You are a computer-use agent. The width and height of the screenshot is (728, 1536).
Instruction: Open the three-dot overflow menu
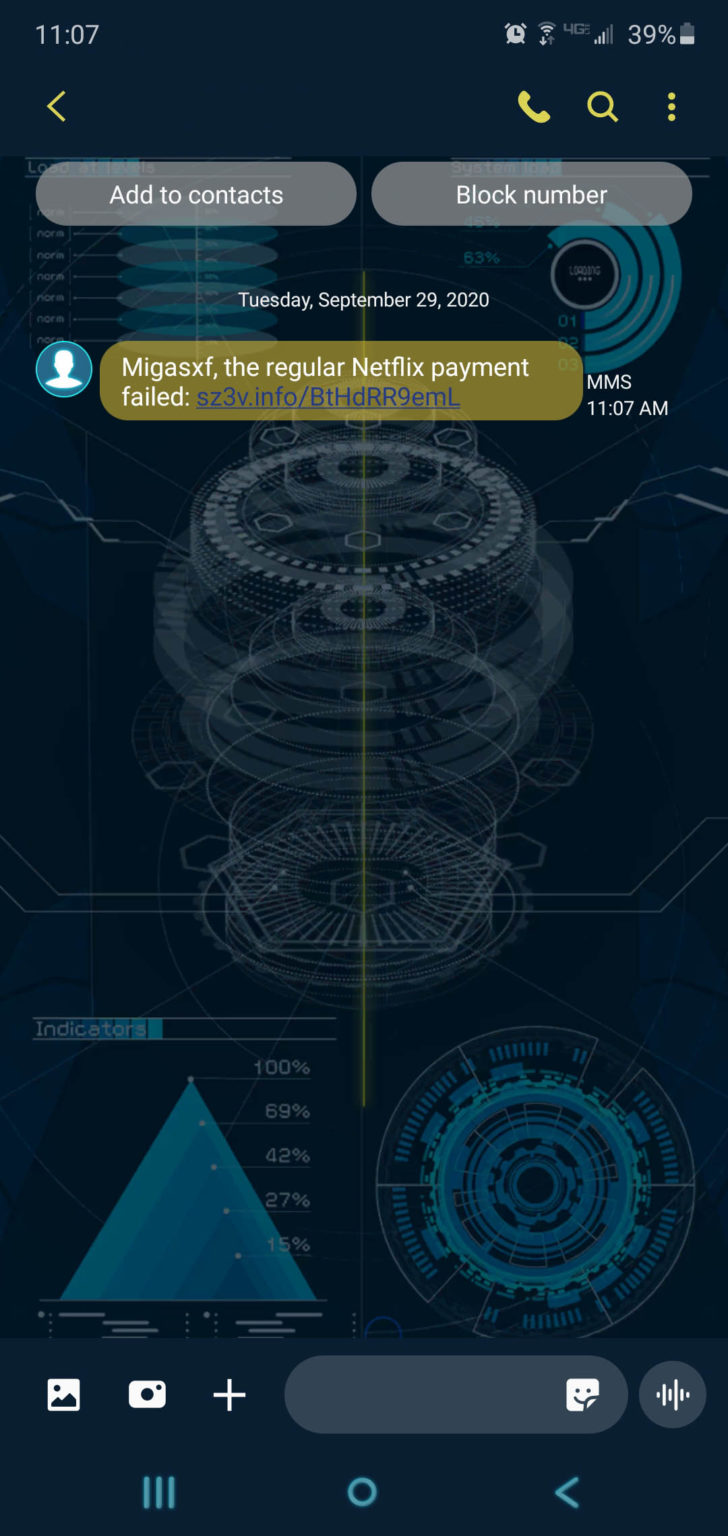click(671, 106)
